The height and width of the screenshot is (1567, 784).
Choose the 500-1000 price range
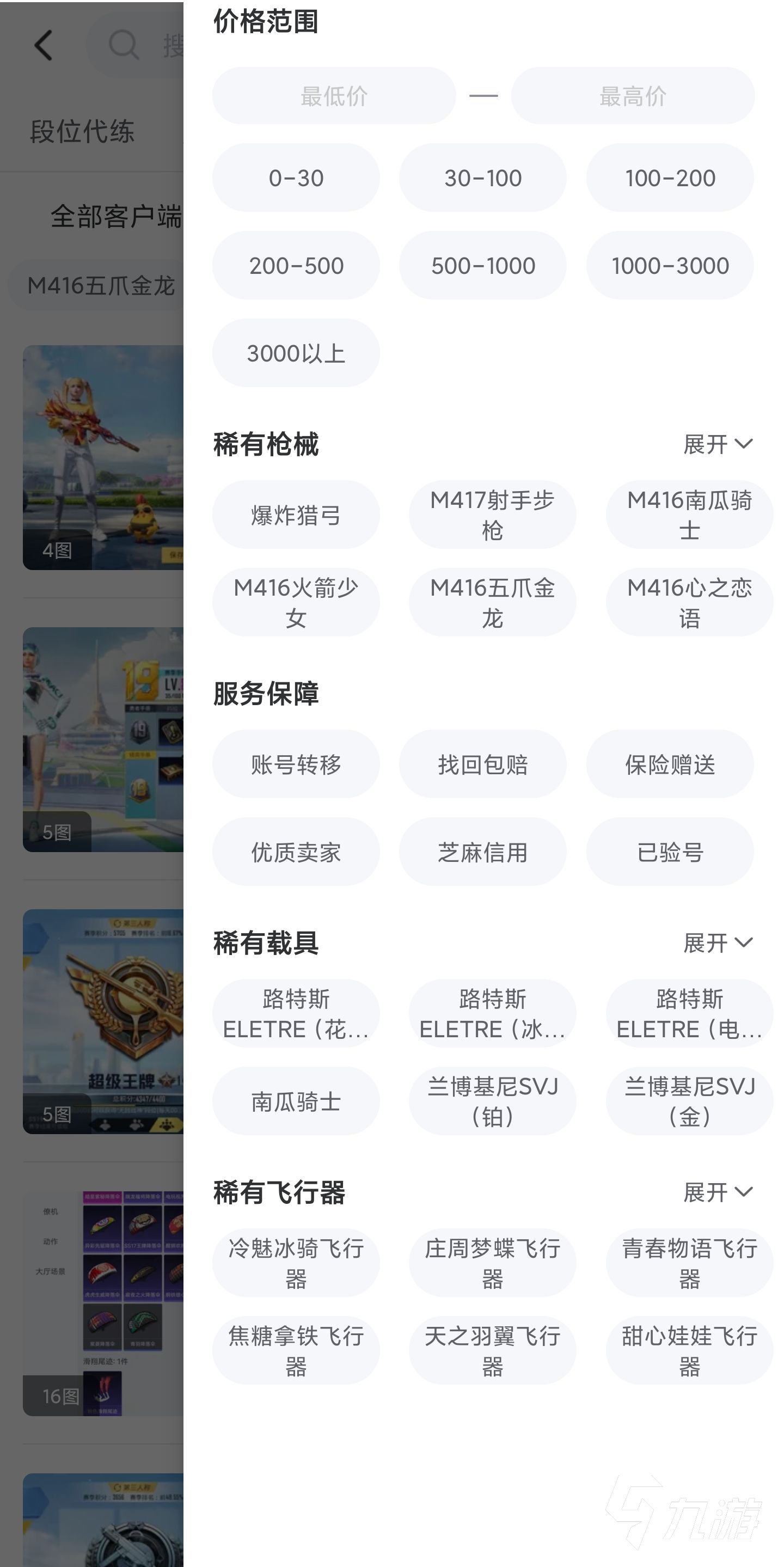point(483,265)
